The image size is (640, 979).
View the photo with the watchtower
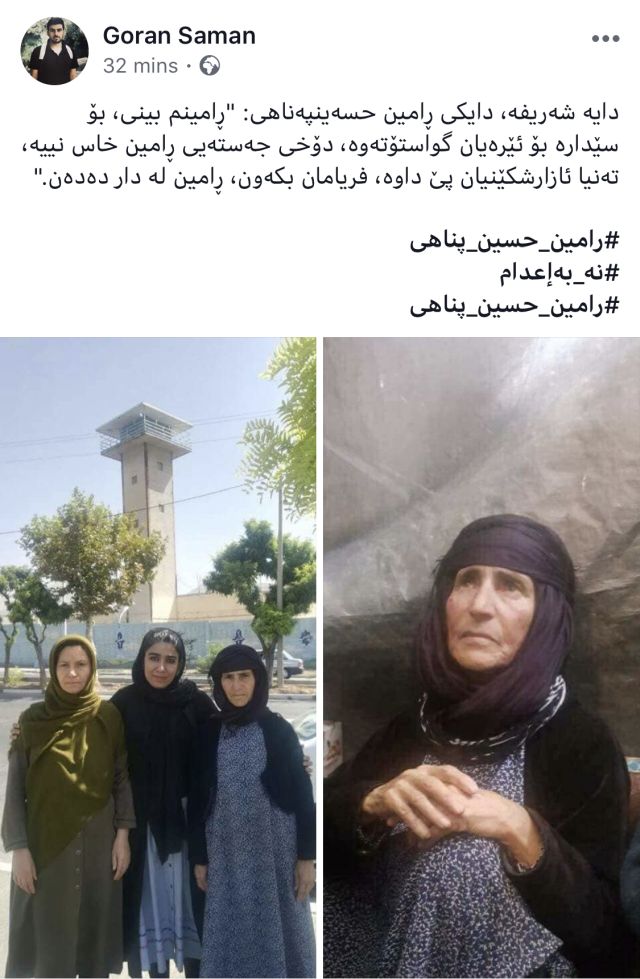pyautogui.click(x=158, y=656)
